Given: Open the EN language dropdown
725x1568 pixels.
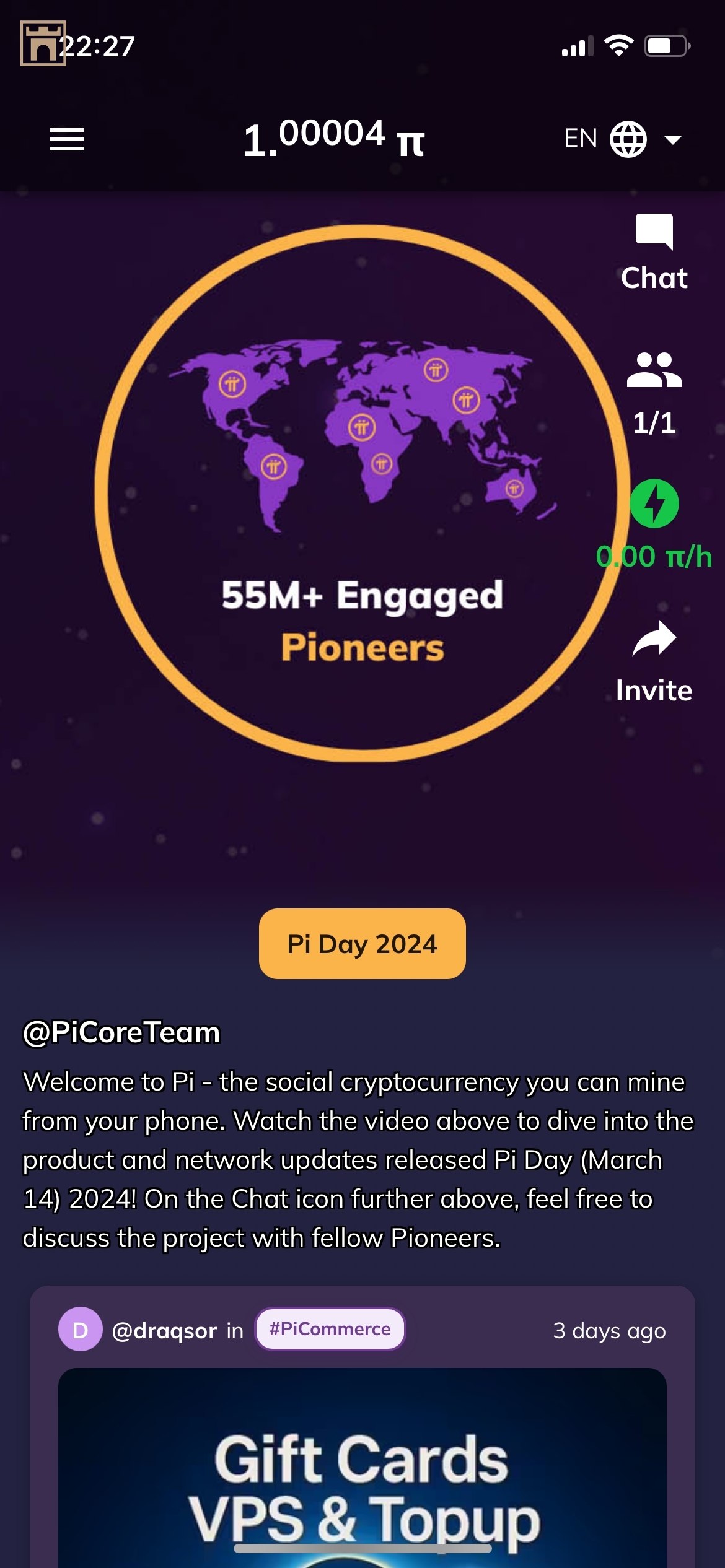Looking at the screenshot, I should pos(622,139).
